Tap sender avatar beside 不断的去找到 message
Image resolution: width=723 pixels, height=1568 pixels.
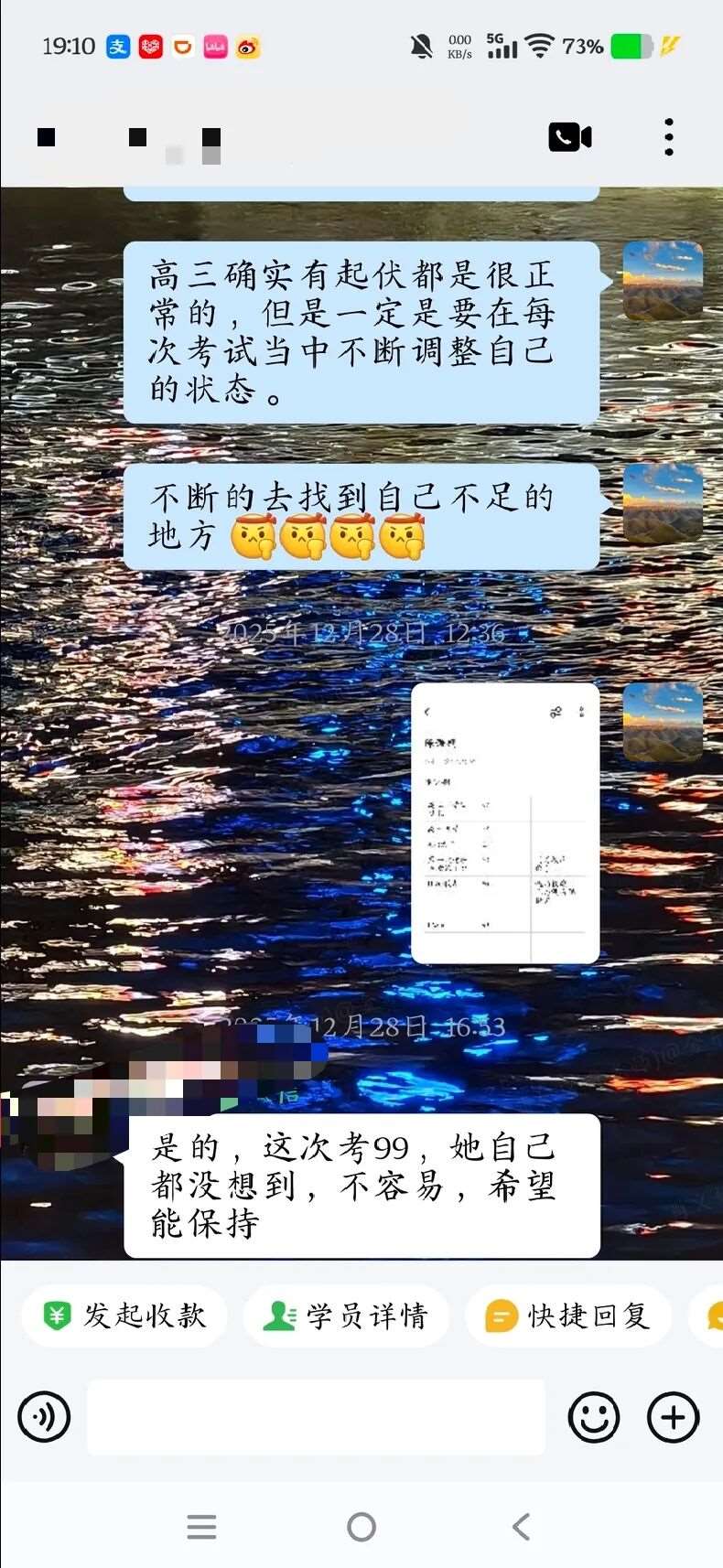click(x=663, y=503)
